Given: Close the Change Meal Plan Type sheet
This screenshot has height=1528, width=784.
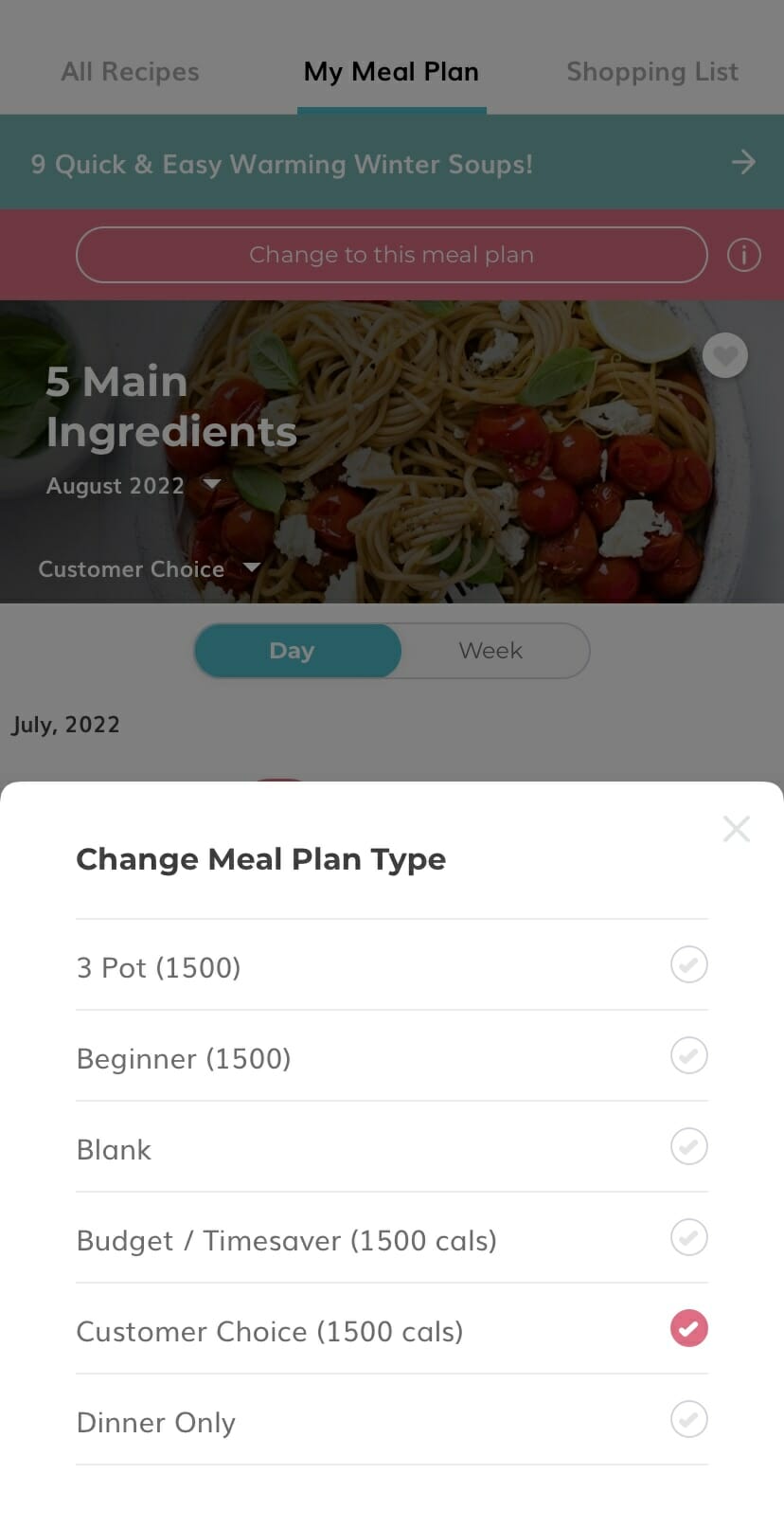Looking at the screenshot, I should (736, 829).
